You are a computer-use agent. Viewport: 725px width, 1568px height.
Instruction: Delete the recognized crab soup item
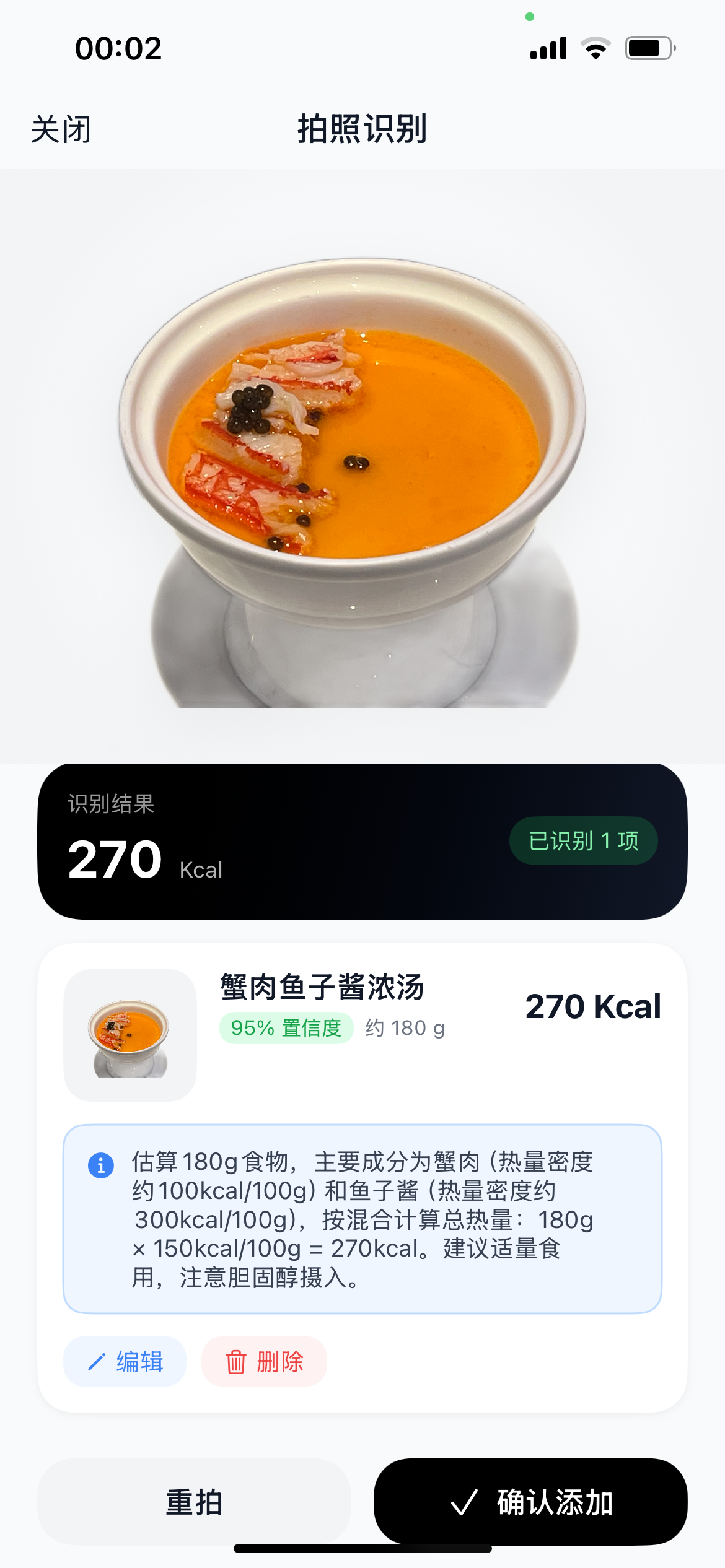(x=264, y=1362)
